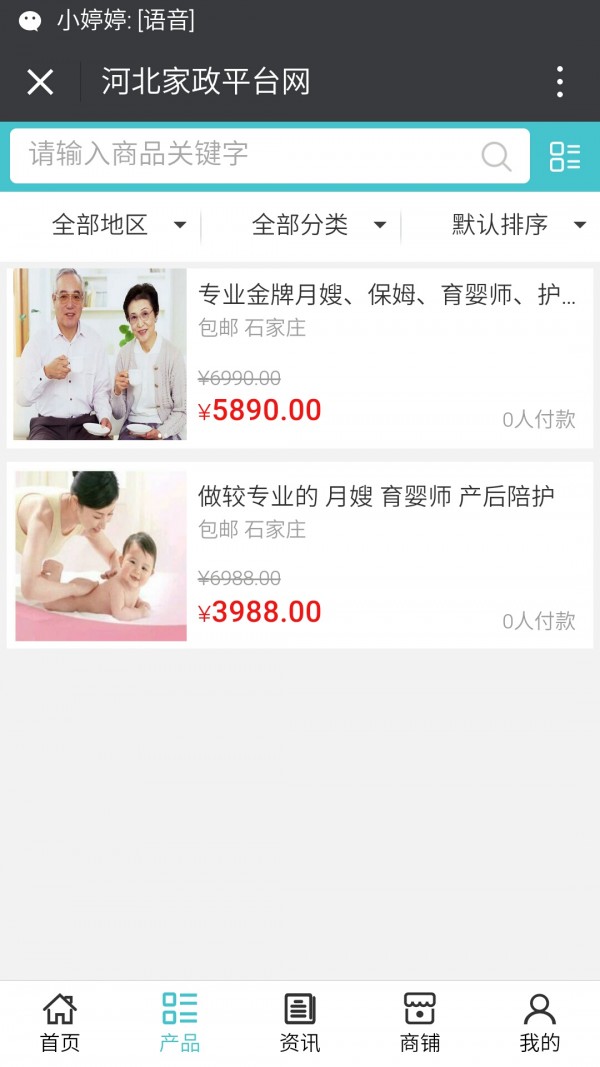Switch to the 商铺 tab
The width and height of the screenshot is (600, 1067).
click(x=420, y=1023)
